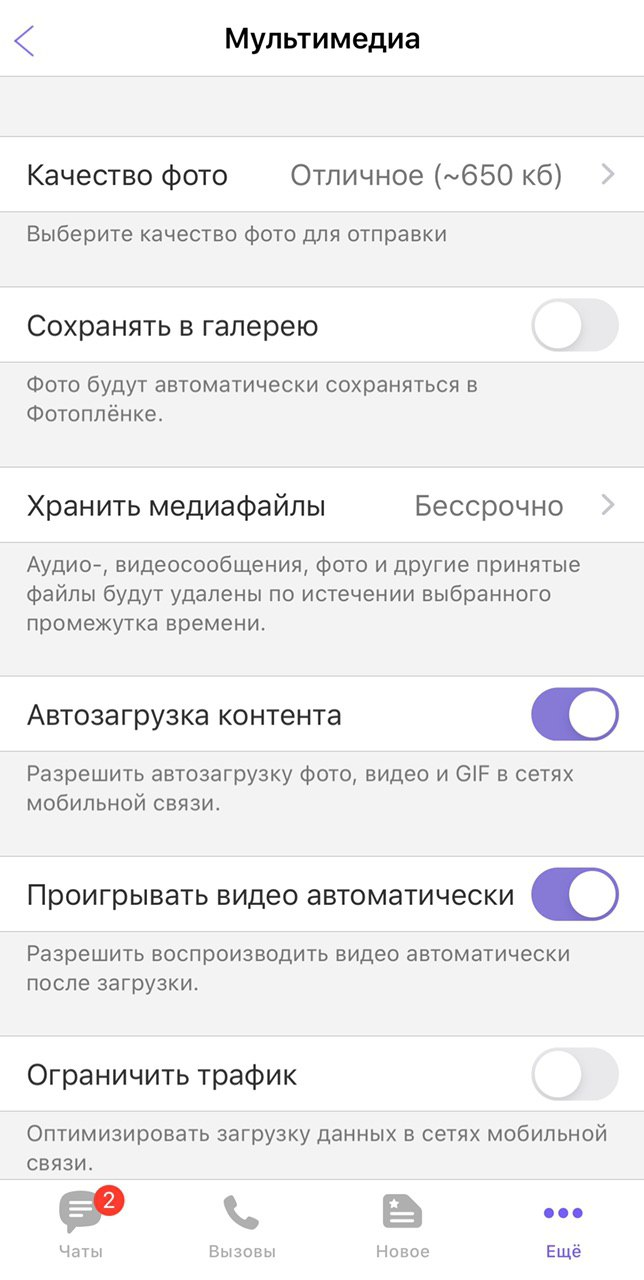Open the Качество фото setting

(322, 175)
